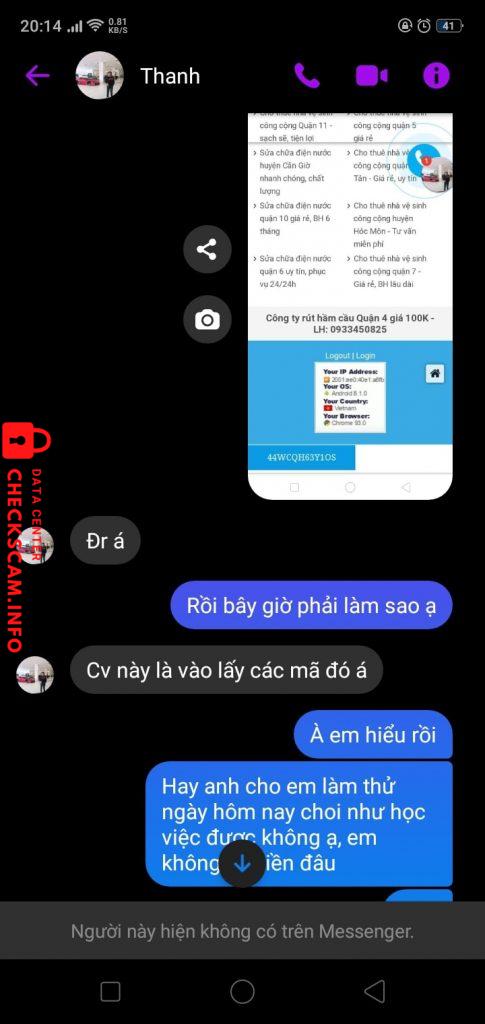Viewport: 485px width, 1024px height.
Task: Jump to latest messages with down arrow
Action: [242, 864]
